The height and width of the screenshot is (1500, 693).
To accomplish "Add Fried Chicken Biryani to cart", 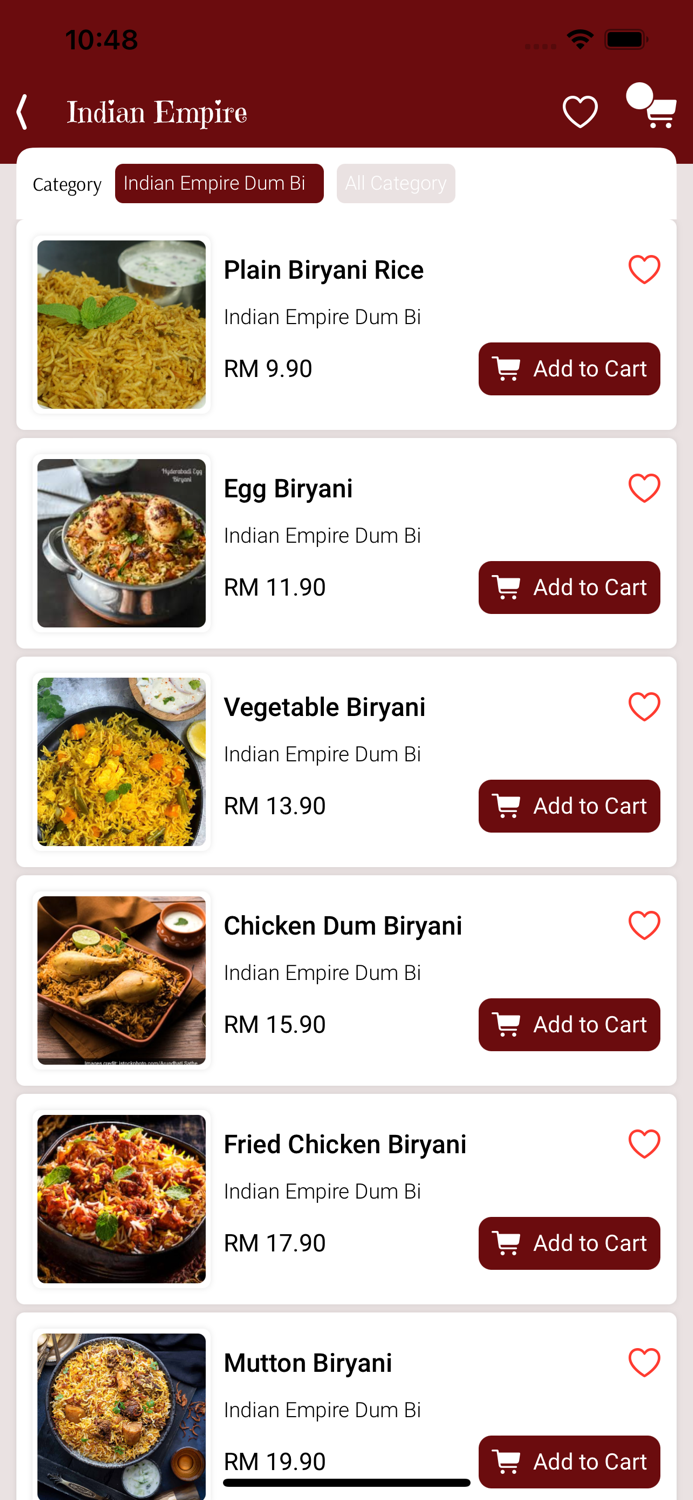I will click(x=569, y=1243).
